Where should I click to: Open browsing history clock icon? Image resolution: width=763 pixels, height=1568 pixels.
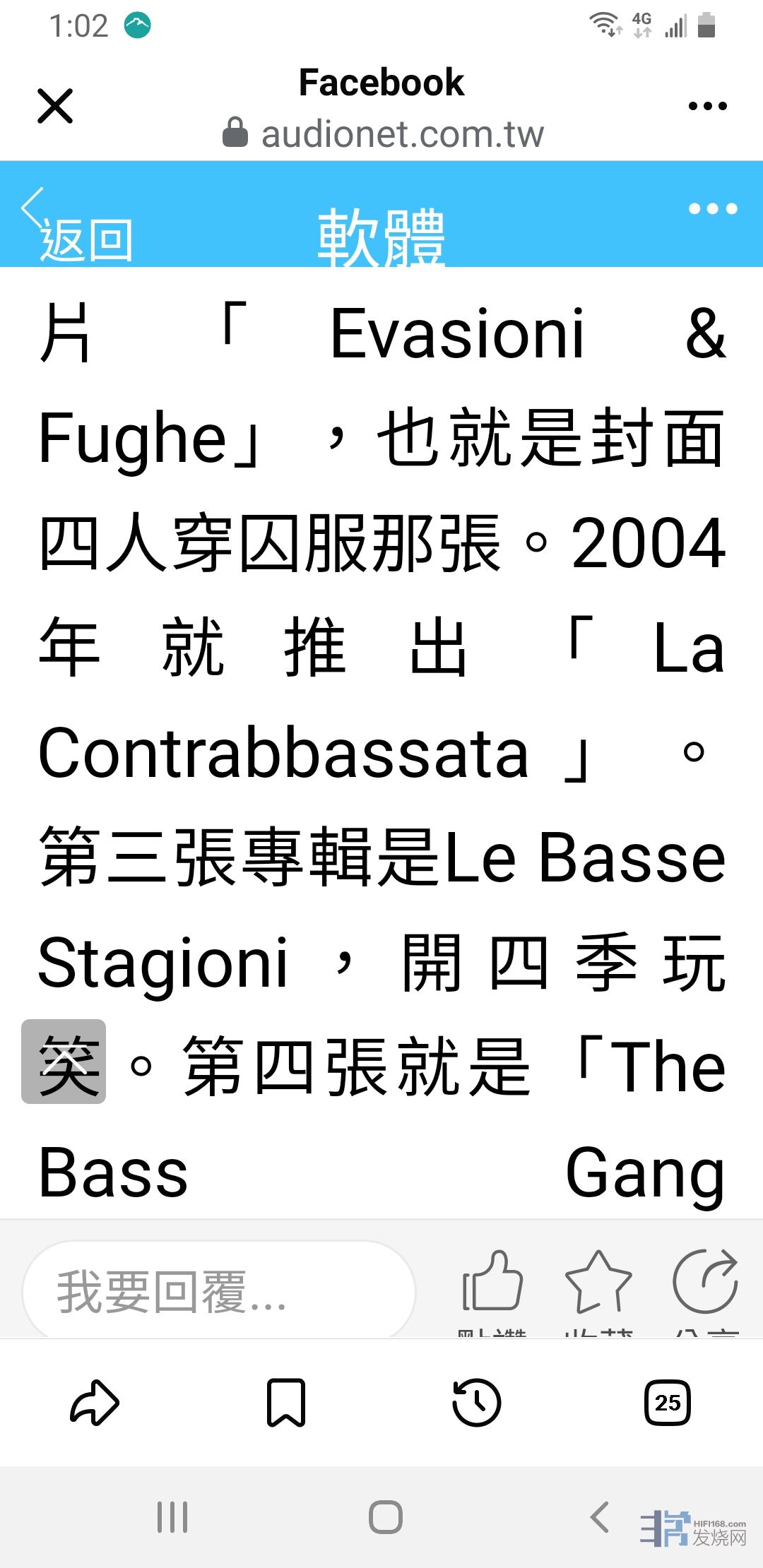tap(477, 1403)
